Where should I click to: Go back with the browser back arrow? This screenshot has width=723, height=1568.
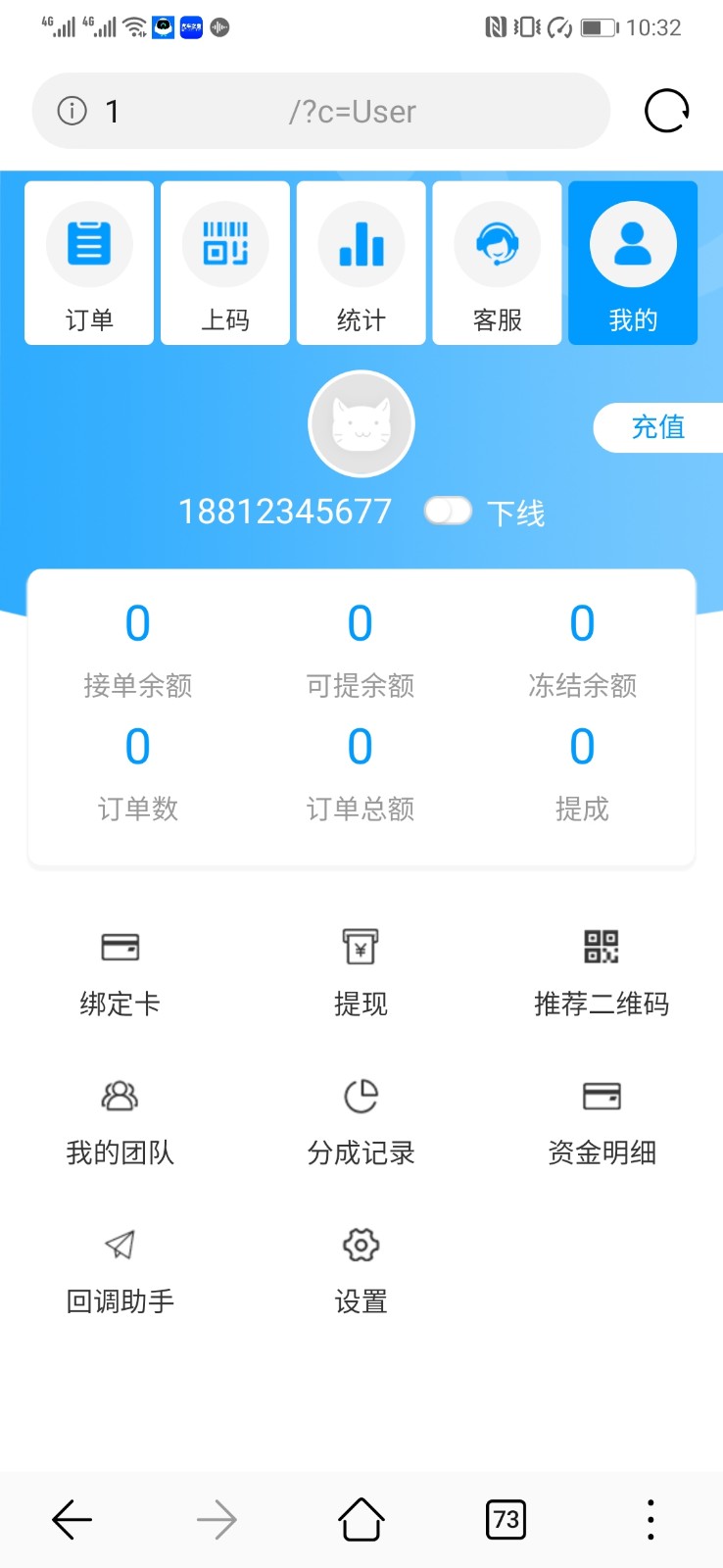(x=72, y=1520)
